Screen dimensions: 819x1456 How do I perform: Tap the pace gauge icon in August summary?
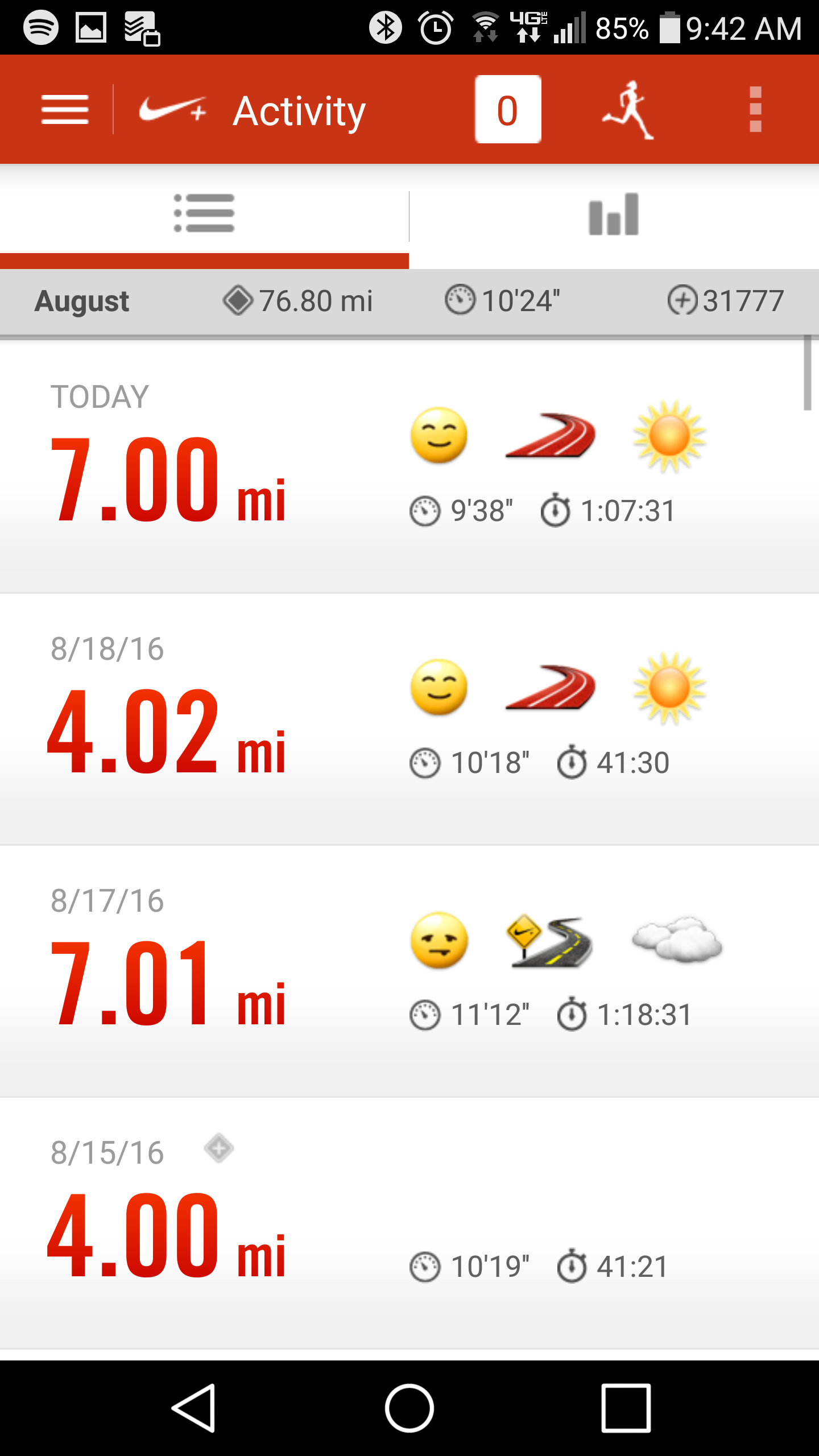pos(460,300)
